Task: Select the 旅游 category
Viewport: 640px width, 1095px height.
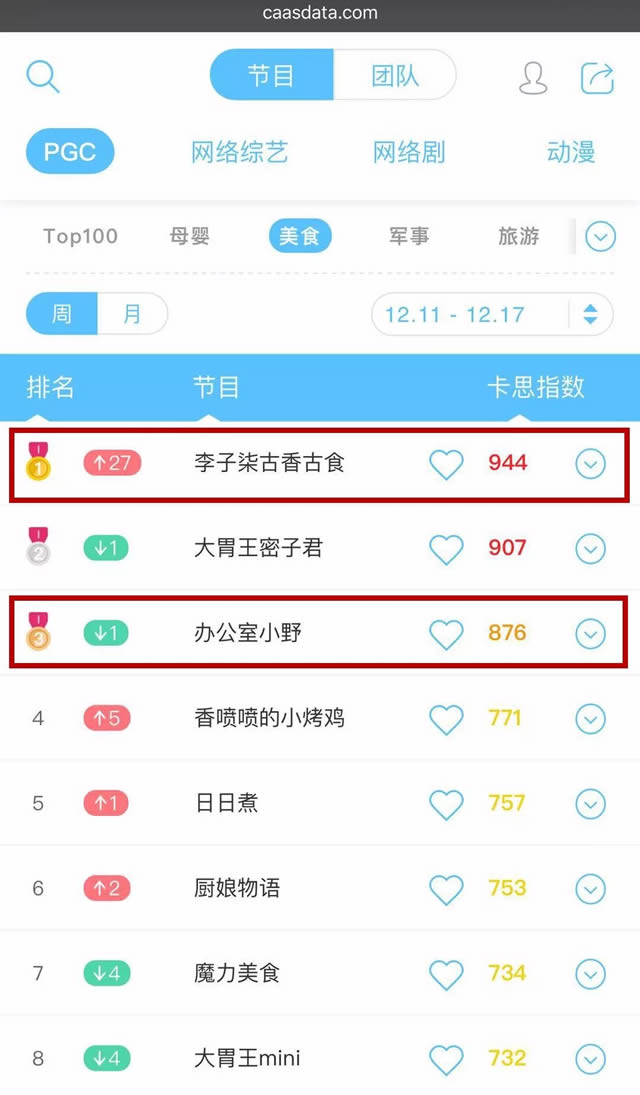Action: coord(519,236)
